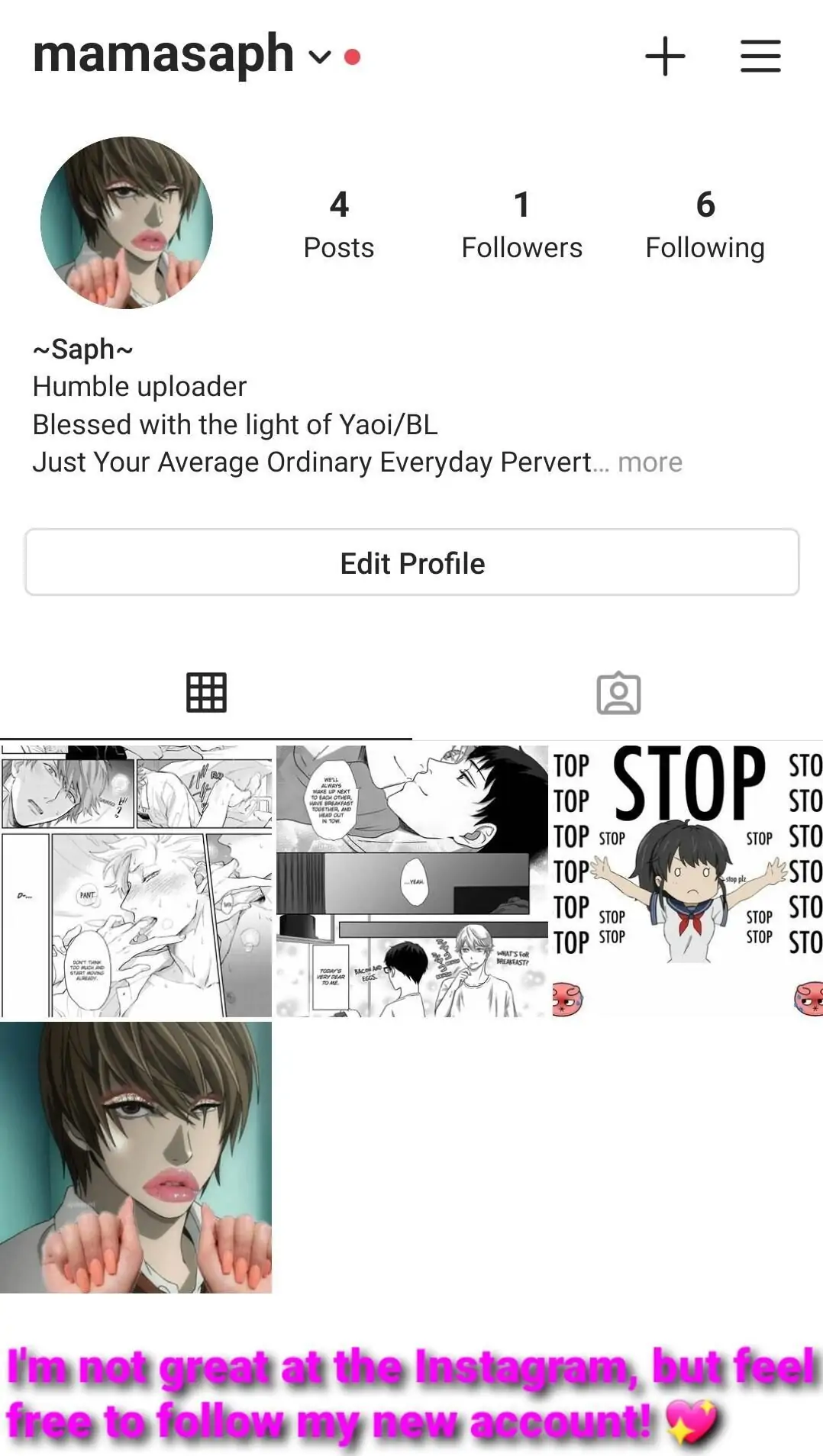
Task: Tap the Edit Profile button
Action: pos(411,562)
